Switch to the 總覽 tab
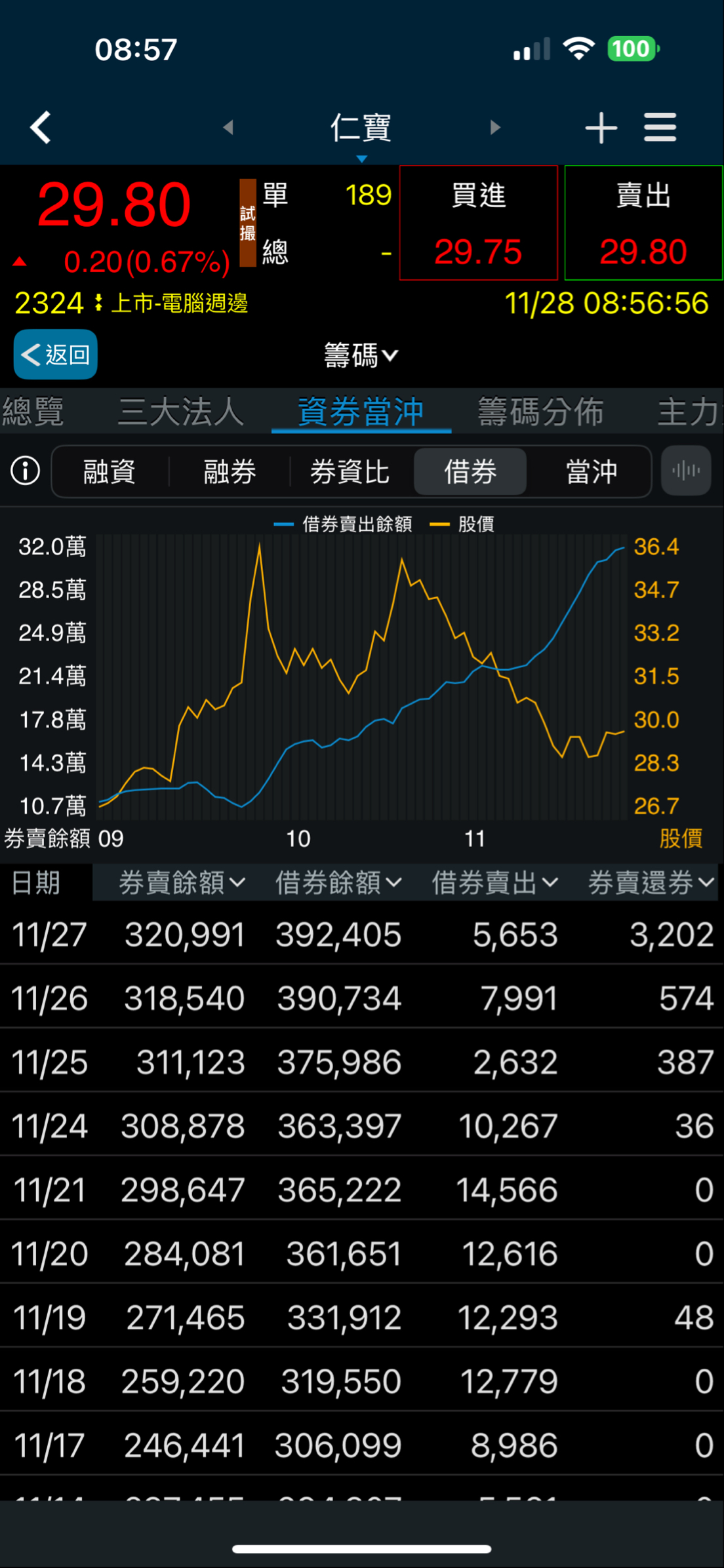This screenshot has height=1568, width=724. coord(33,412)
